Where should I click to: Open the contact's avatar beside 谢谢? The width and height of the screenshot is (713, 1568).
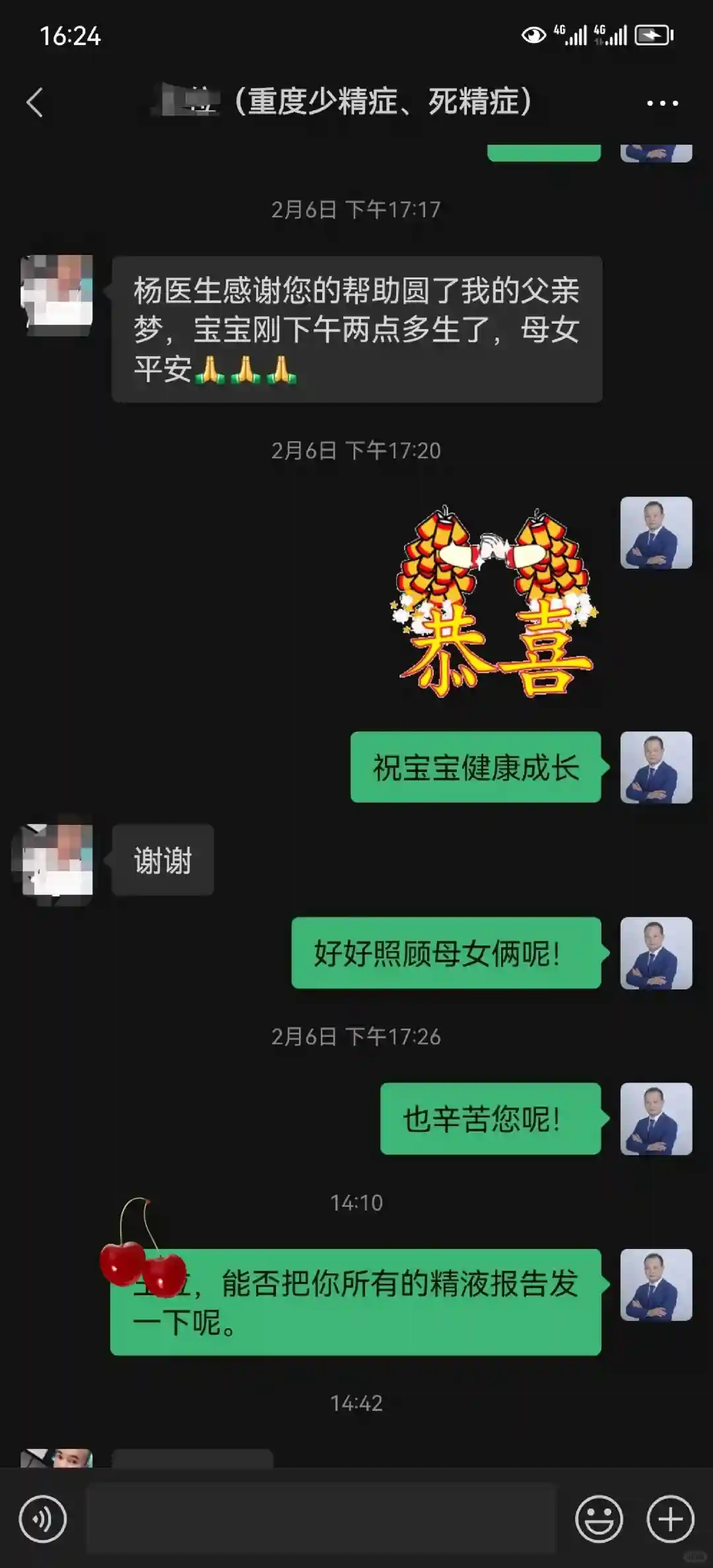tap(57, 861)
